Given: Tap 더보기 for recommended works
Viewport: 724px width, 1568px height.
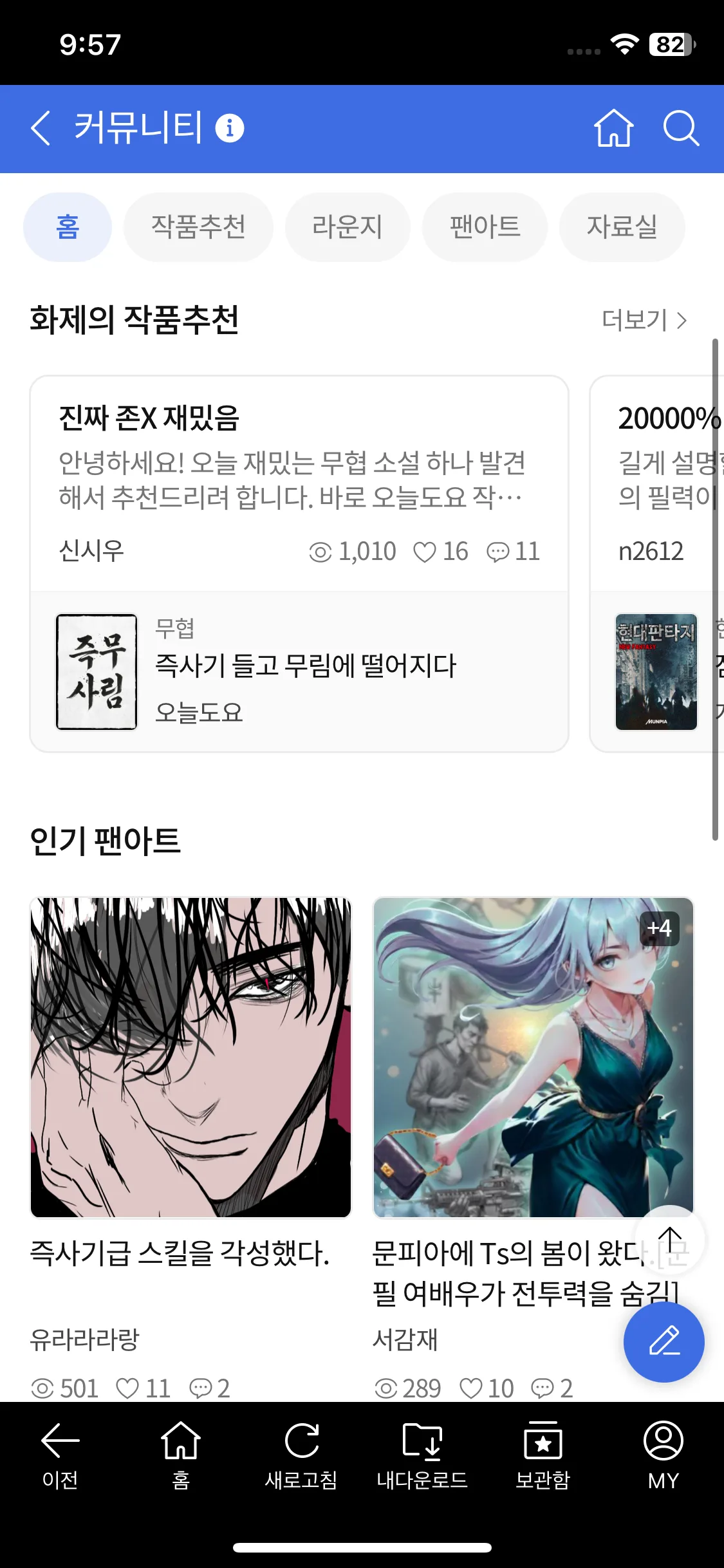Looking at the screenshot, I should click(644, 320).
